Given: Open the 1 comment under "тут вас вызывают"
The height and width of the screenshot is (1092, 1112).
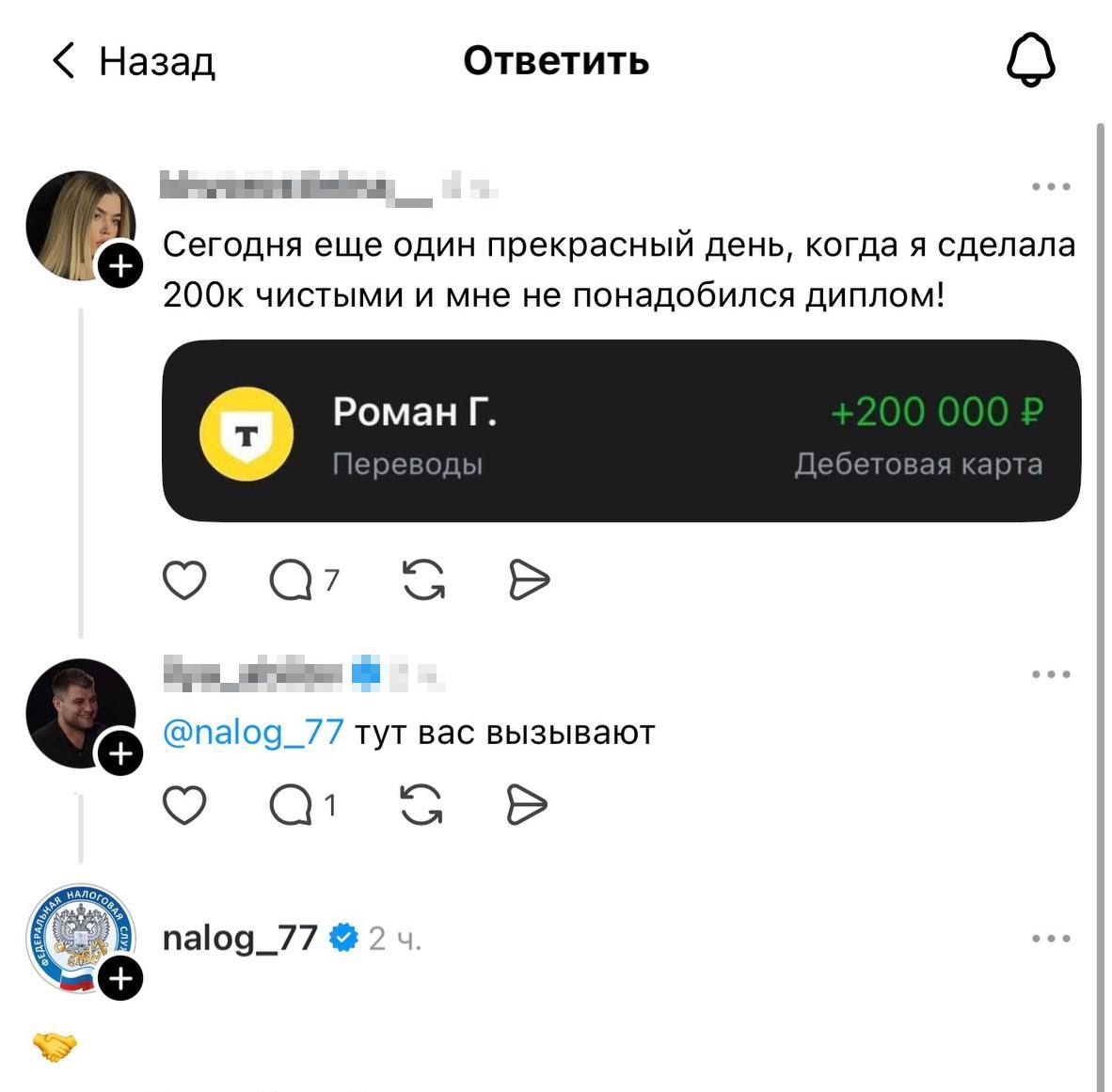Looking at the screenshot, I should coord(292,805).
